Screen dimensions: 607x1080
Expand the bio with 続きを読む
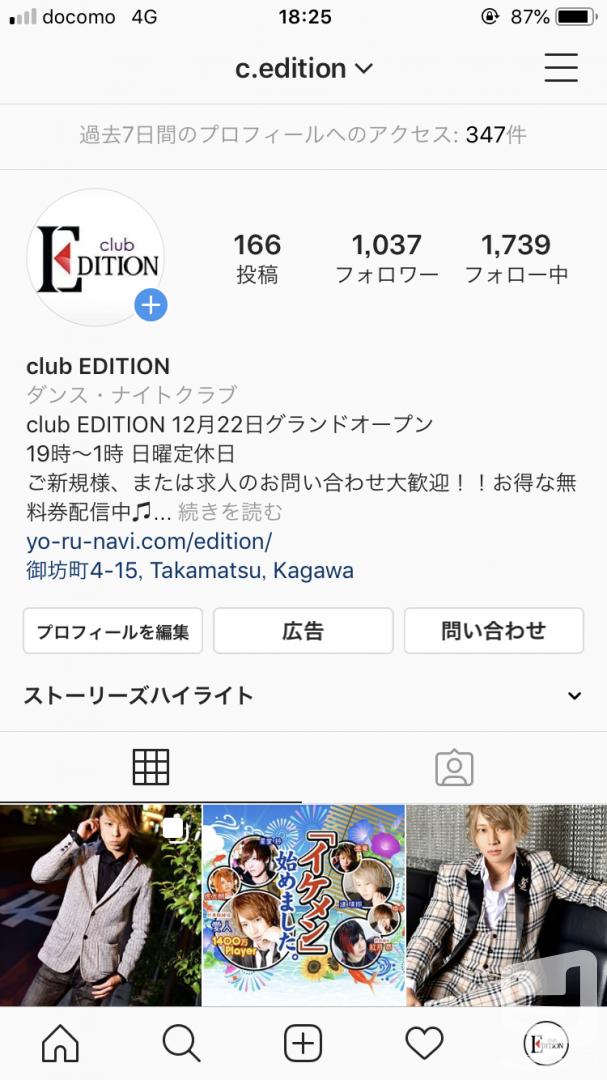230,512
